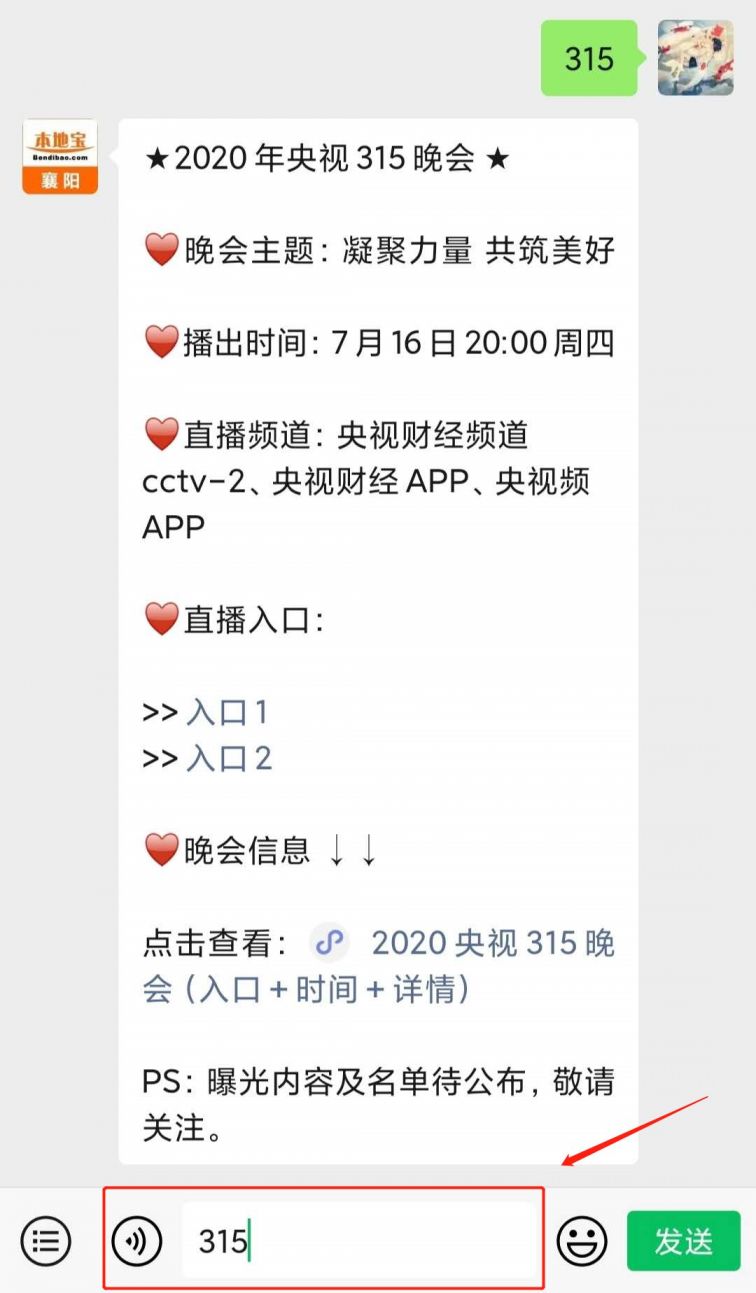
Task: Open the 入口2 livestream link
Action: [229, 758]
